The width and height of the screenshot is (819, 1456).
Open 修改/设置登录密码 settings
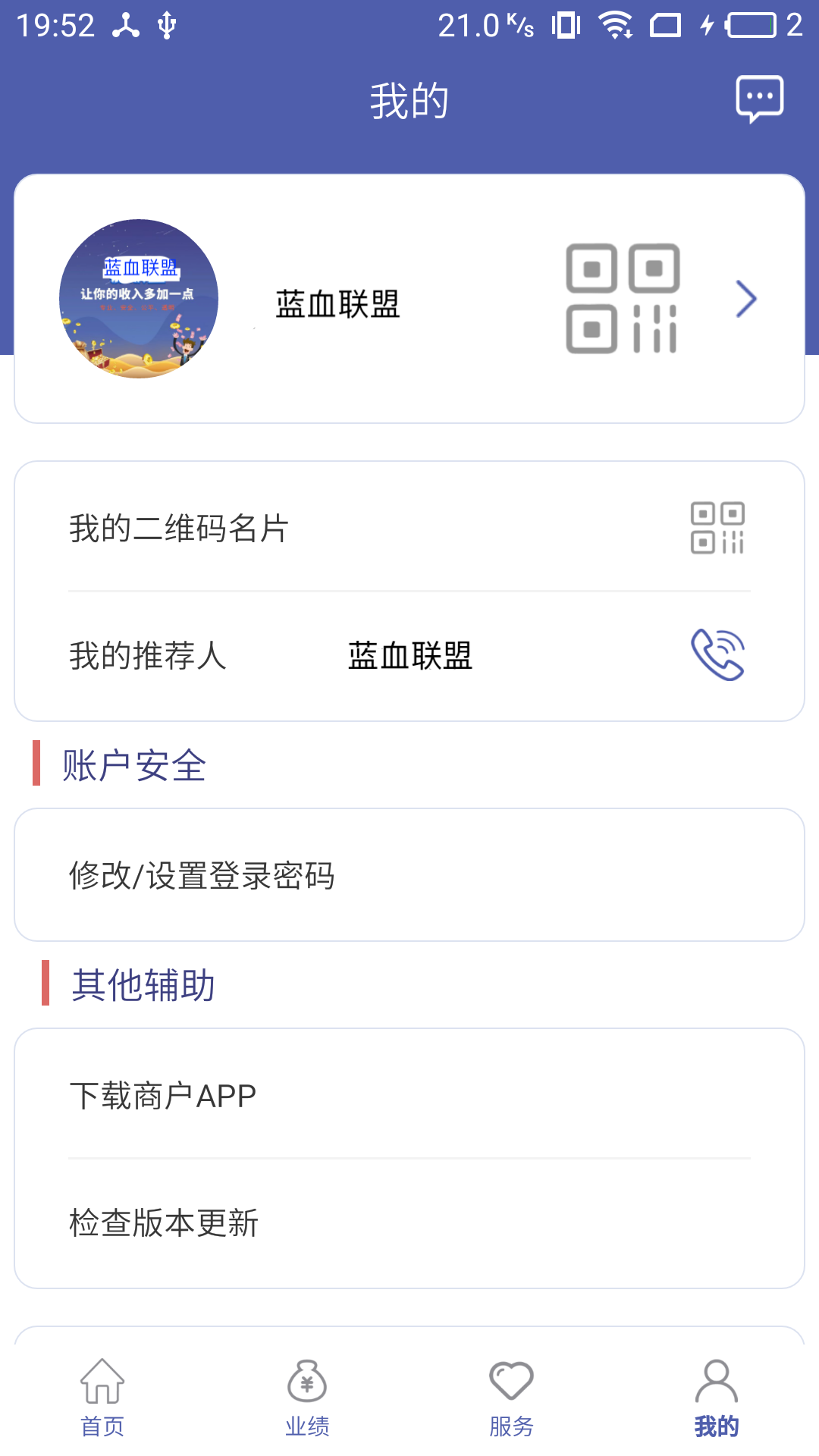click(x=409, y=876)
